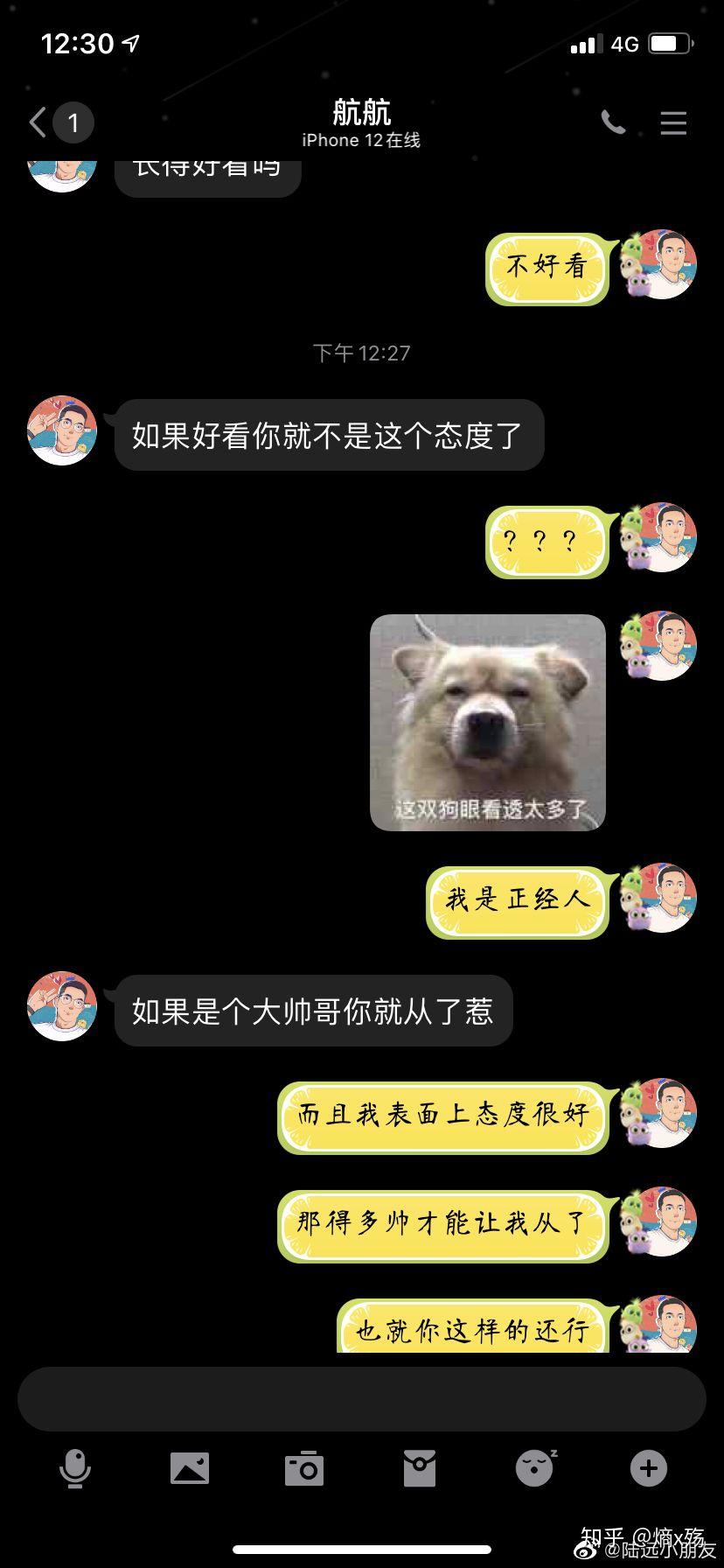Screen dimensions: 724x1568
Task: Open the emoji sticker panel
Action: pos(534,1467)
